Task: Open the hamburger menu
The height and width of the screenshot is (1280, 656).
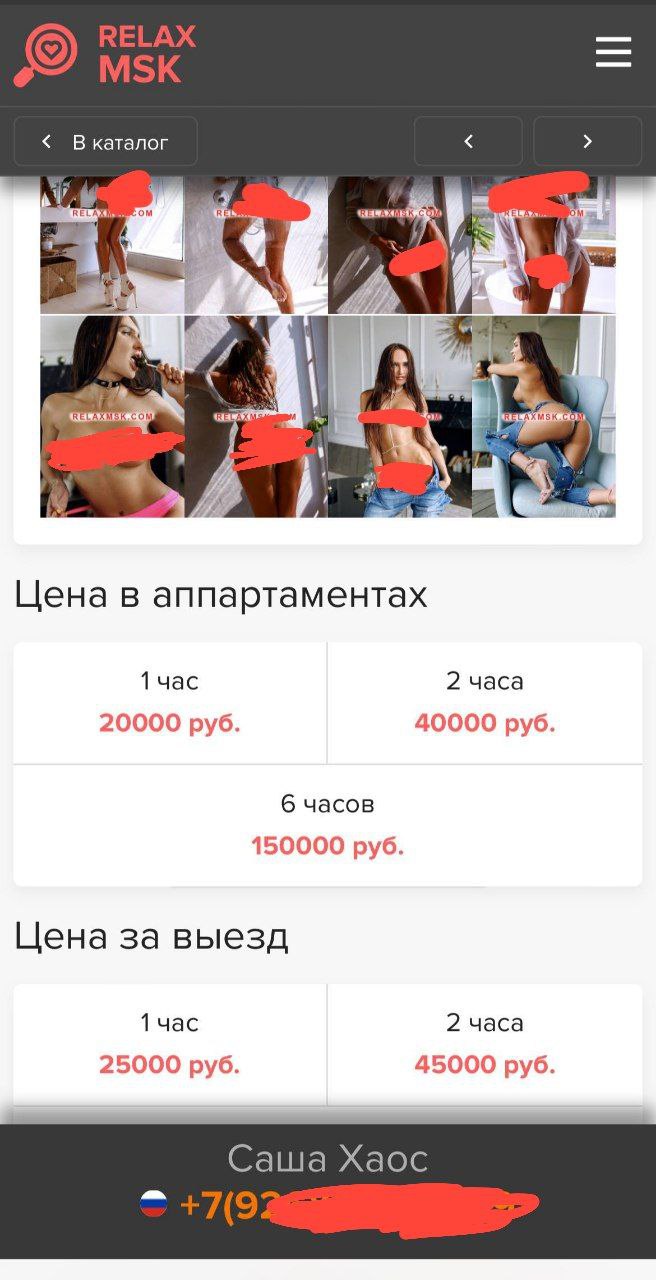Action: pos(613,52)
